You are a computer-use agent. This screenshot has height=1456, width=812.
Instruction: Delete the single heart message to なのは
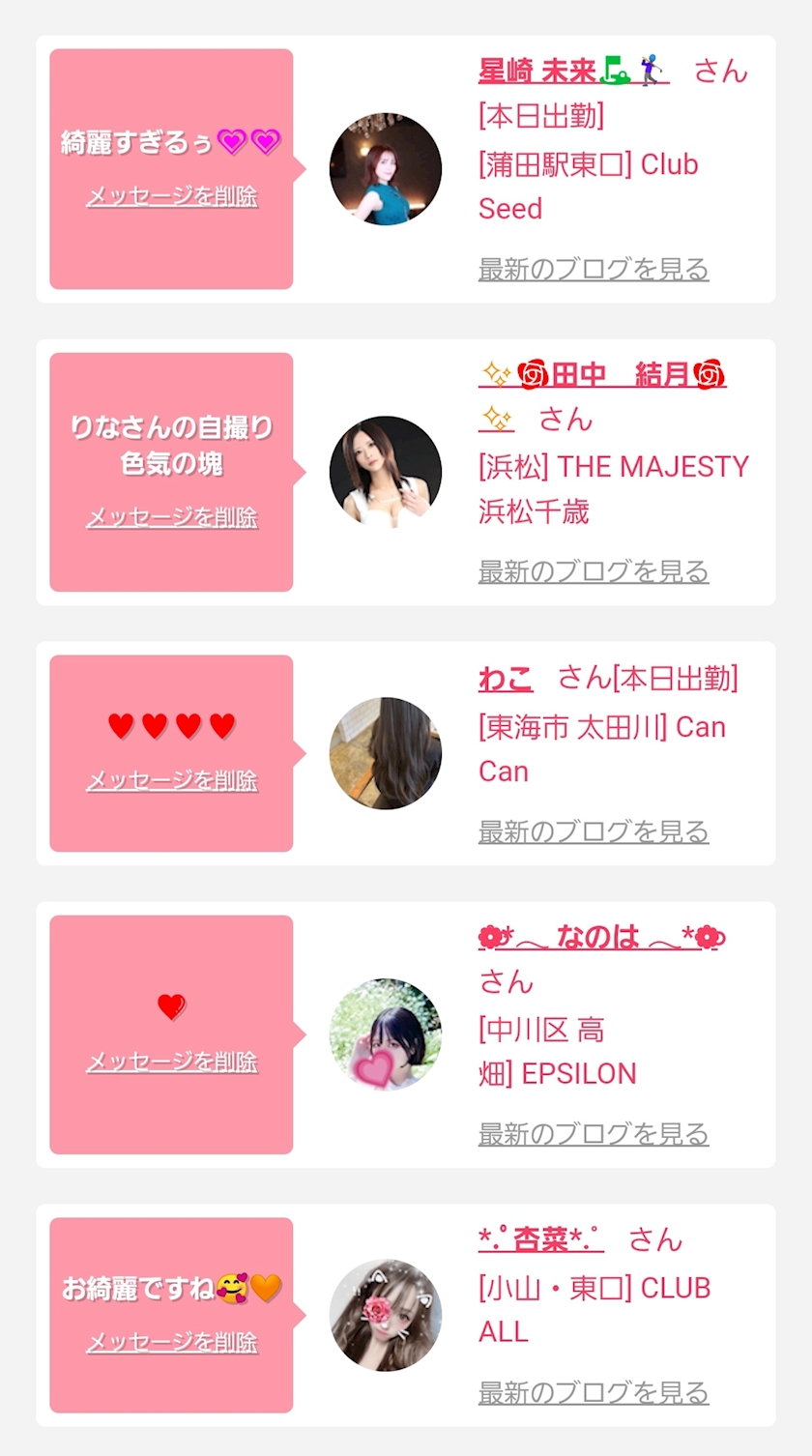(x=172, y=1062)
